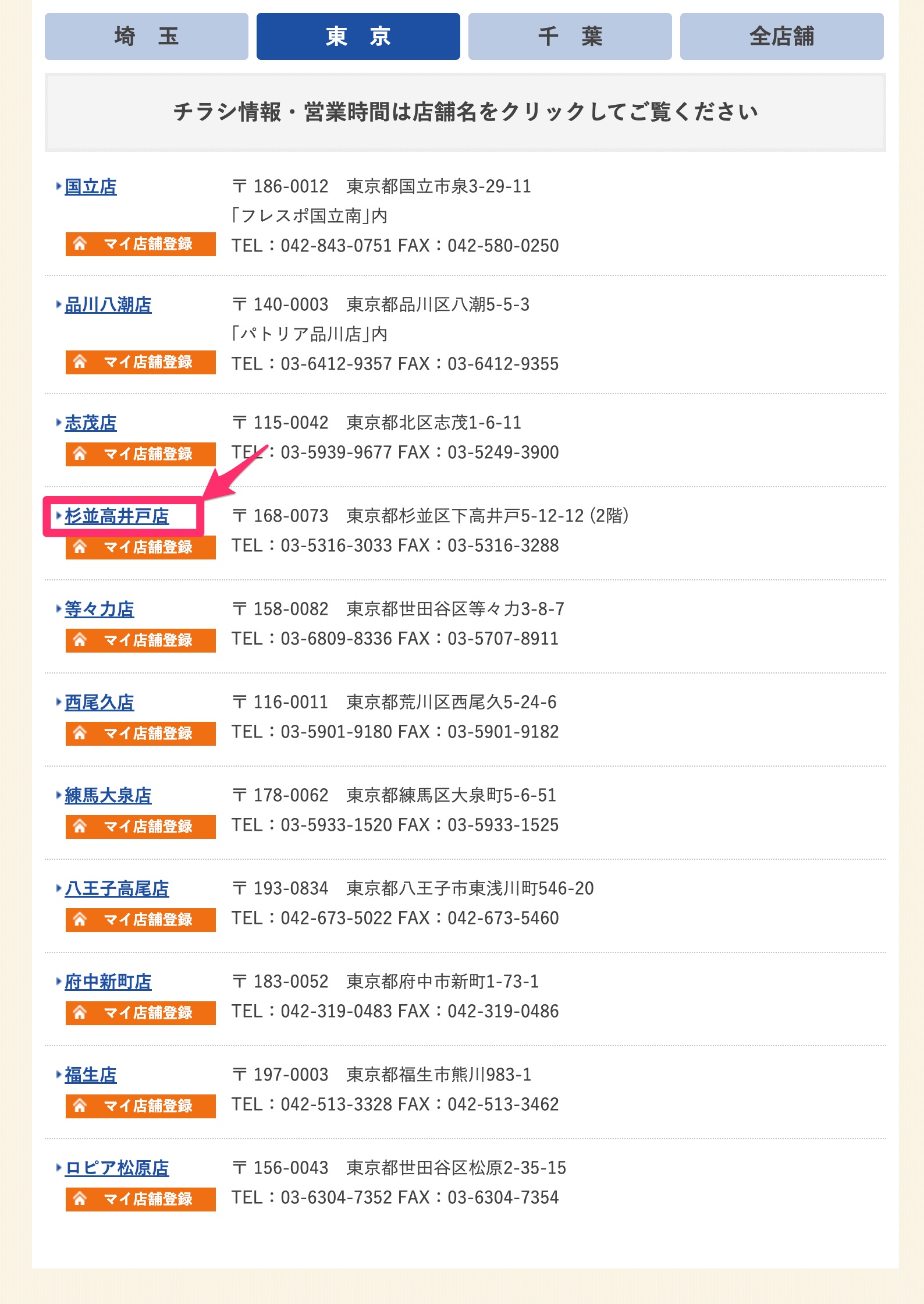Switch to the 埼玉 tab

[x=146, y=36]
